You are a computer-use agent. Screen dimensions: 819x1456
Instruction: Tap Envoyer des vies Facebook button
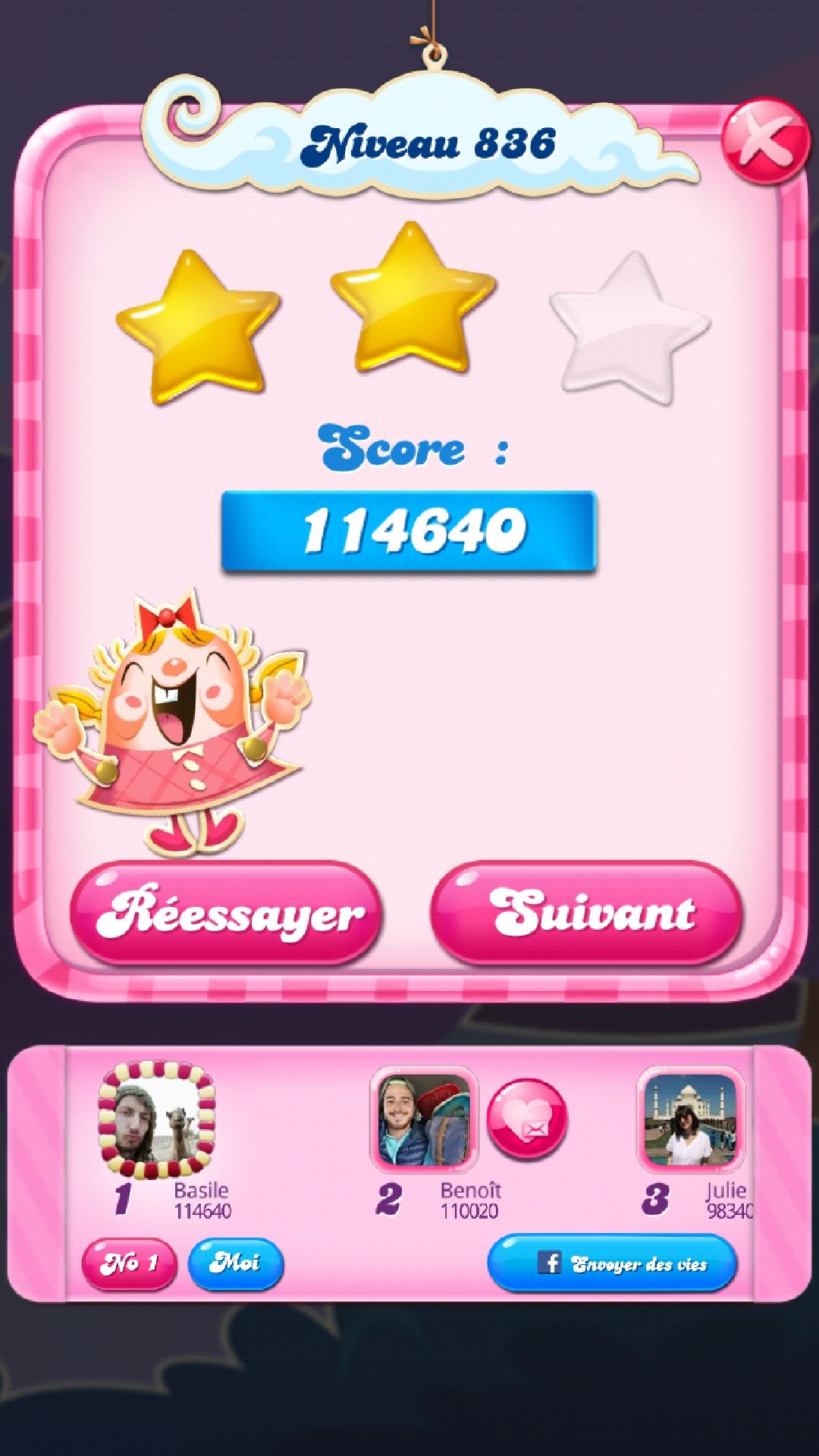pyautogui.click(x=612, y=1263)
